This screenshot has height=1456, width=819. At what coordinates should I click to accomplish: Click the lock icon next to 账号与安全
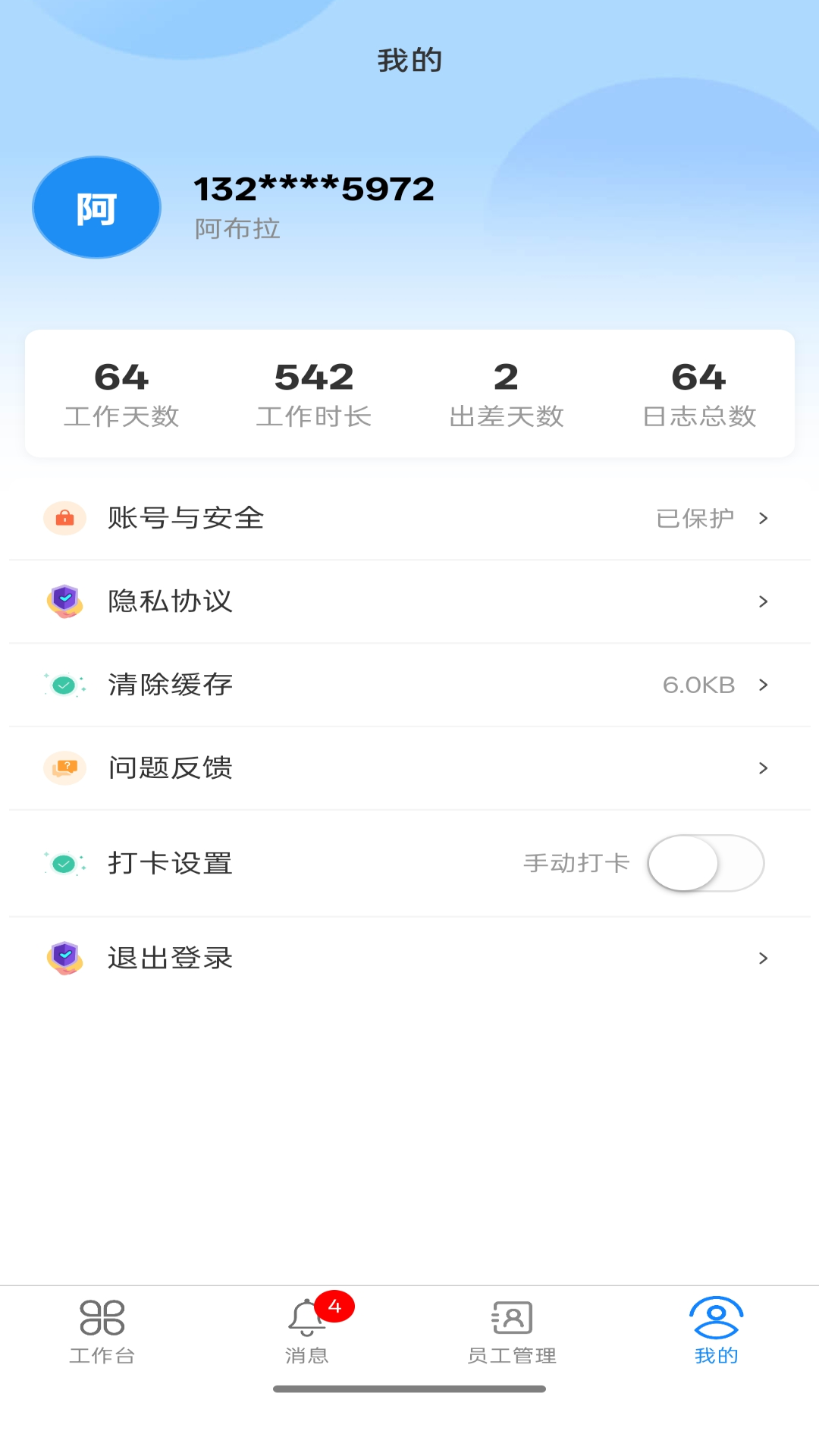tap(64, 518)
